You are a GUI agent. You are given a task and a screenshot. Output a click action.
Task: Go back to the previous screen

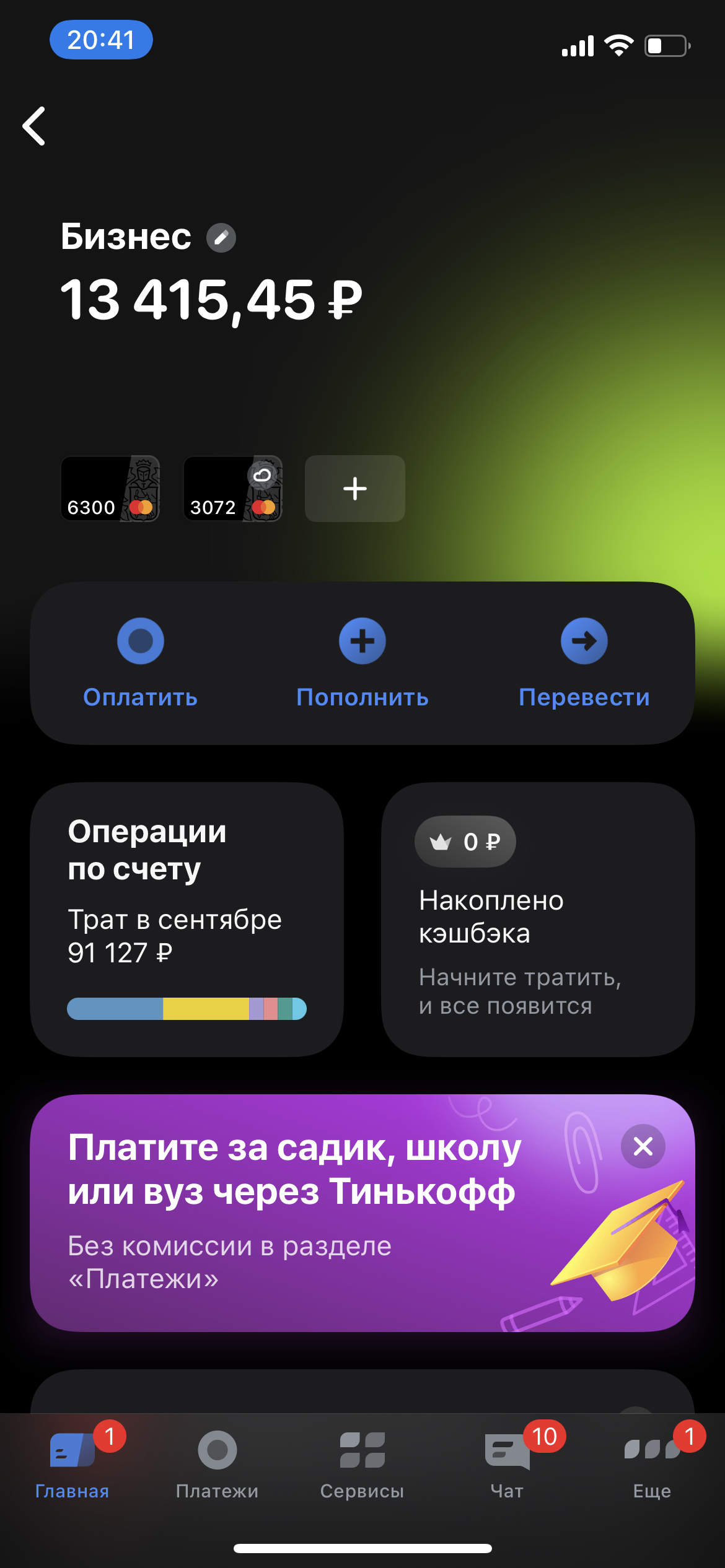coord(35,126)
